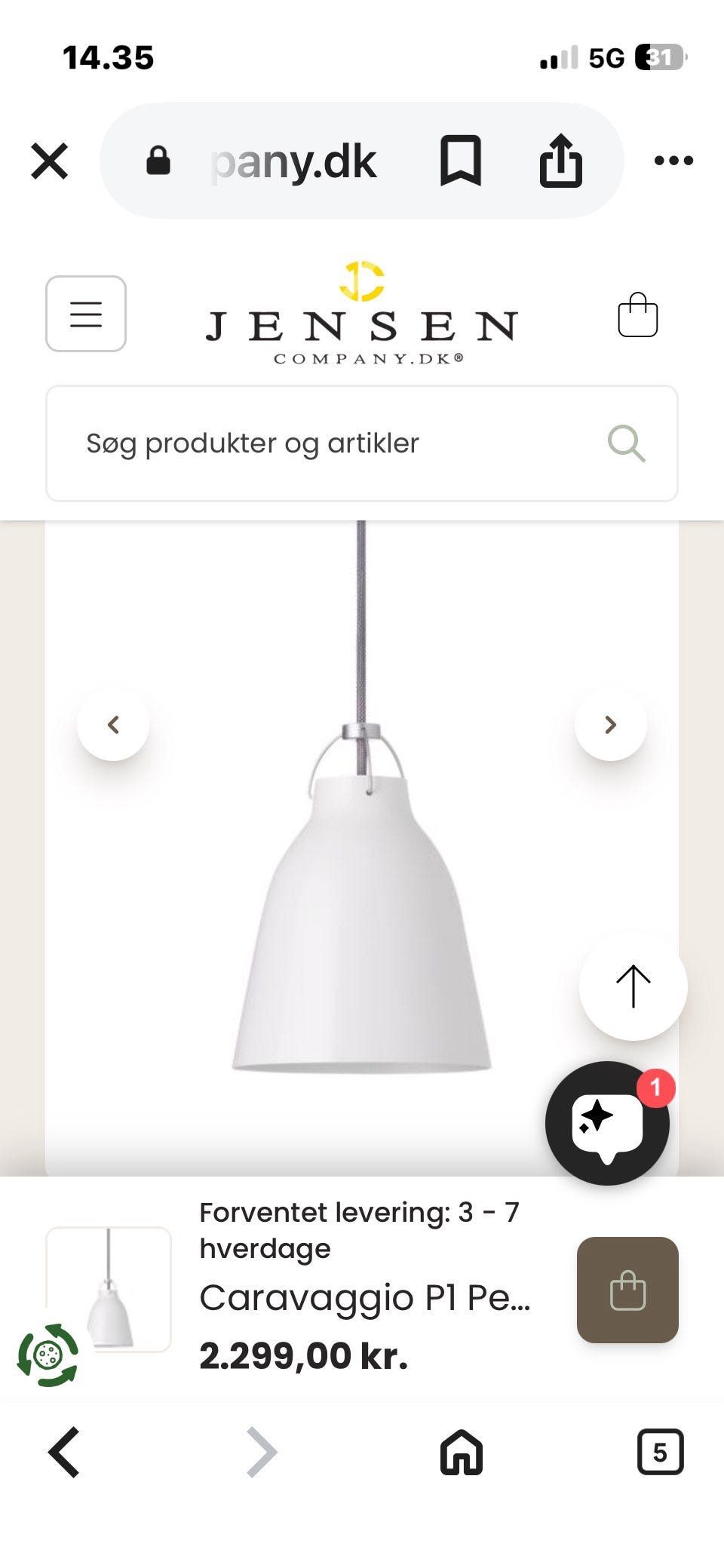724x1568 pixels.
Task: Tap the bookmark icon in address bar
Action: pos(462,160)
